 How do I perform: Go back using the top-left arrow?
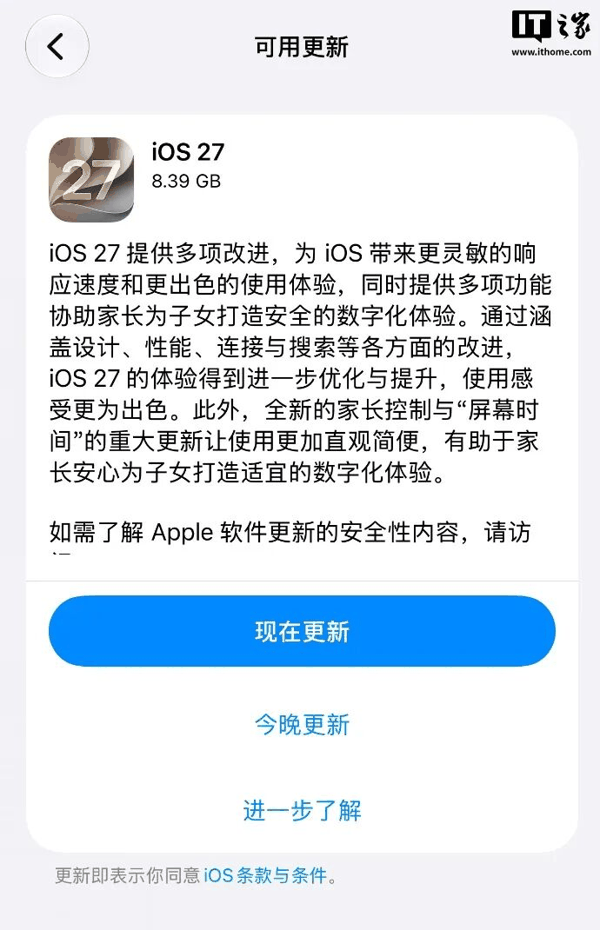pyautogui.click(x=57, y=46)
